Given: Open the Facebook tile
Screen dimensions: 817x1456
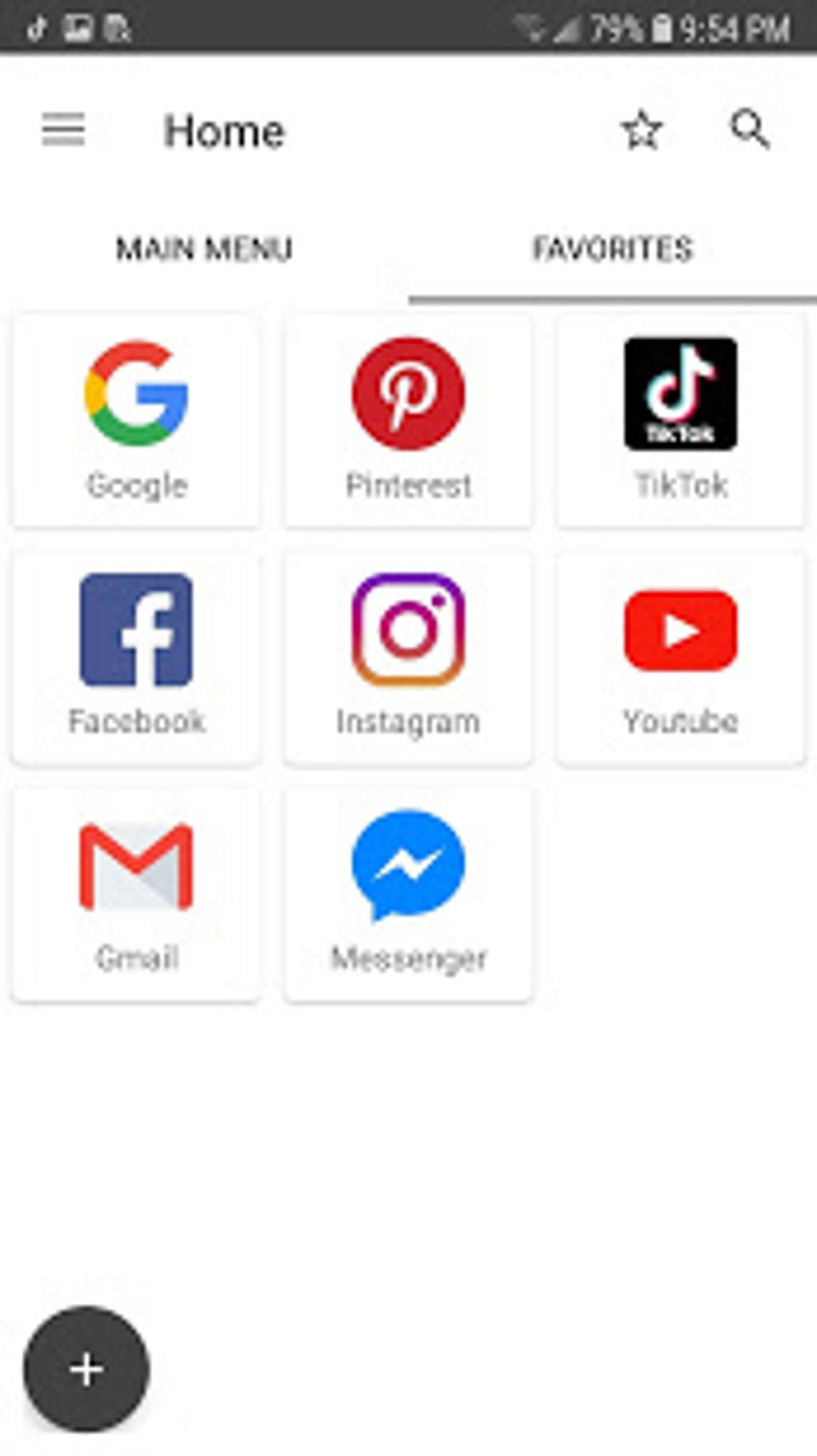Looking at the screenshot, I should [x=136, y=658].
